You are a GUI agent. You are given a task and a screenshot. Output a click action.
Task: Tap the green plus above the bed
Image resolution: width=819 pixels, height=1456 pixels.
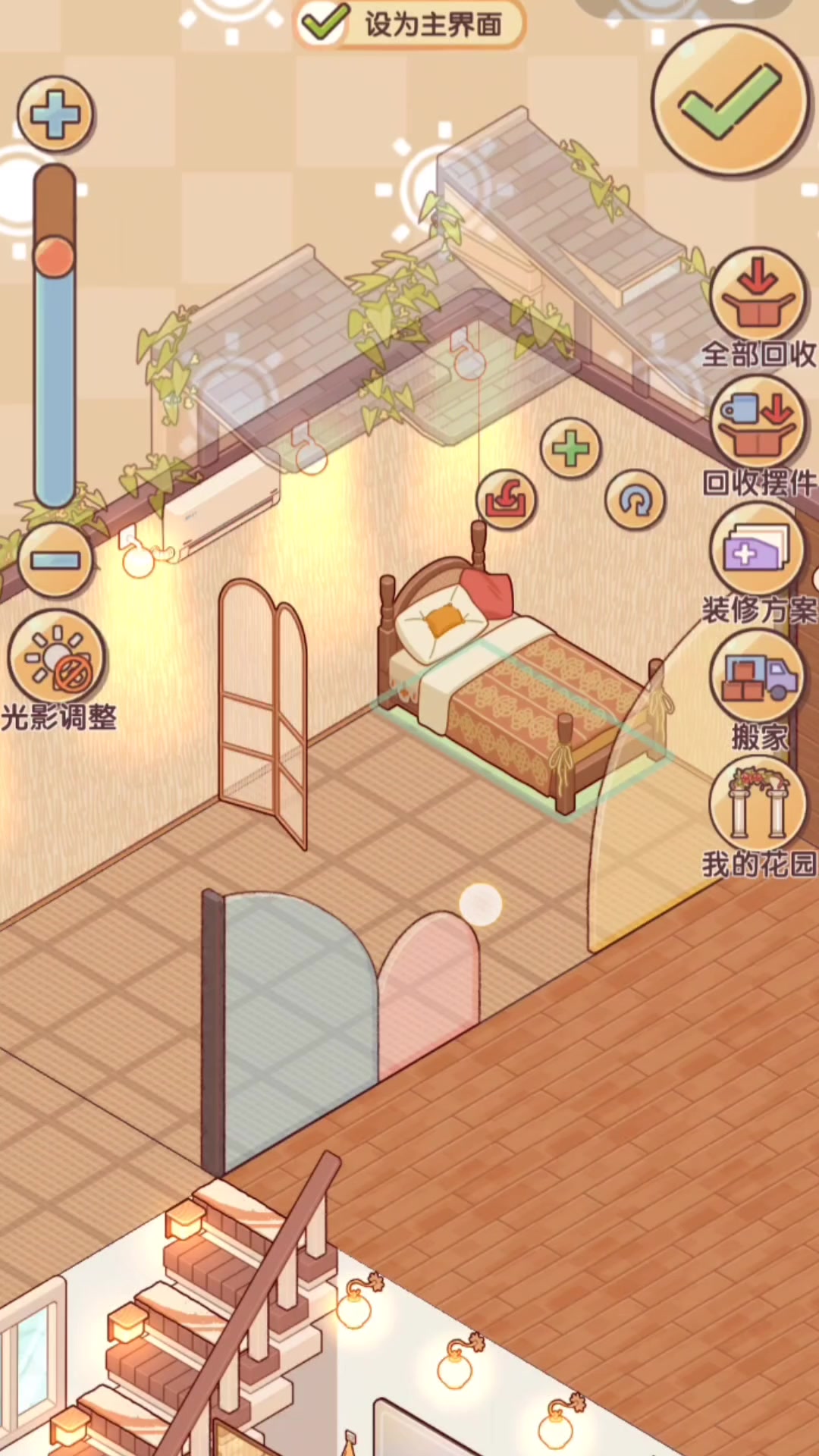570,449
